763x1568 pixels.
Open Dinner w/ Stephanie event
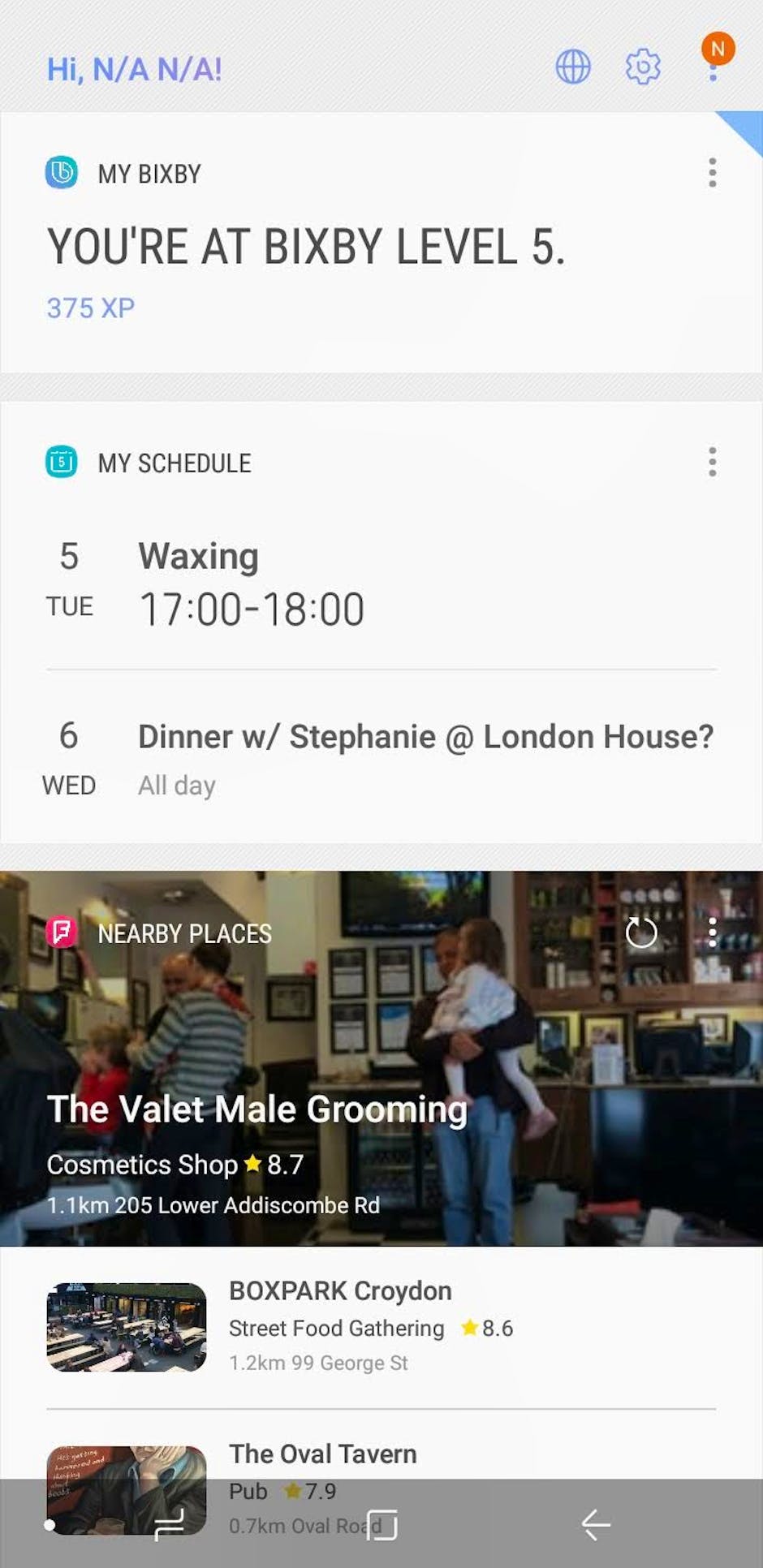click(381, 760)
